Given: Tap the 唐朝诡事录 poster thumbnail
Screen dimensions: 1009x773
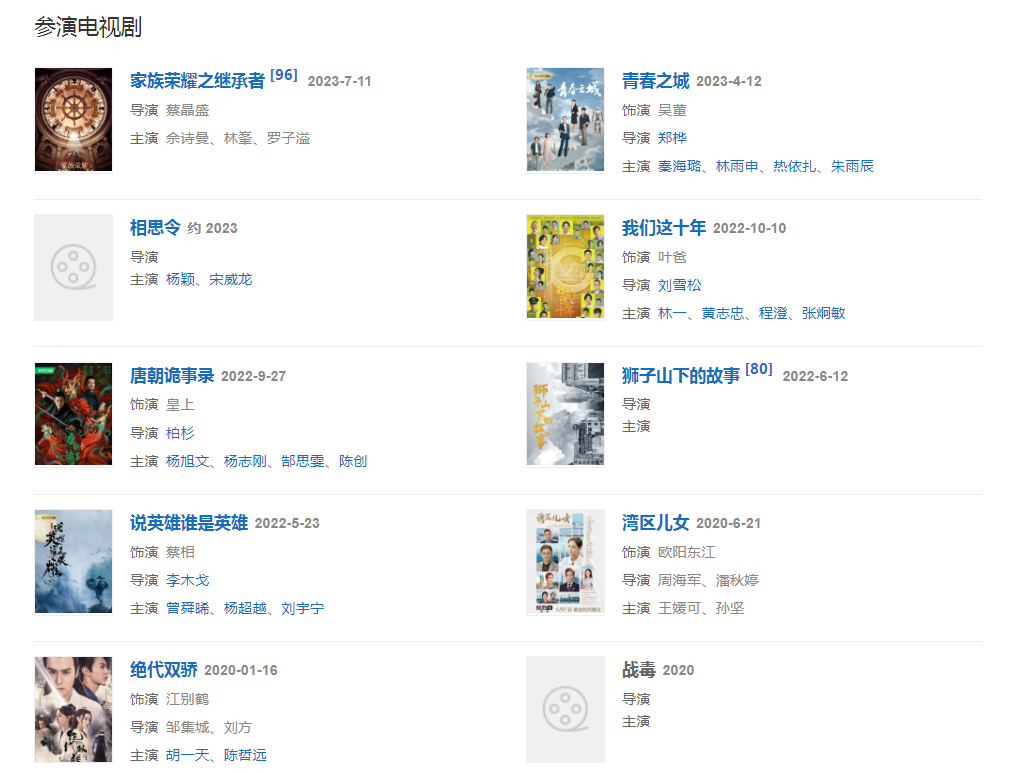Looking at the screenshot, I should [73, 414].
